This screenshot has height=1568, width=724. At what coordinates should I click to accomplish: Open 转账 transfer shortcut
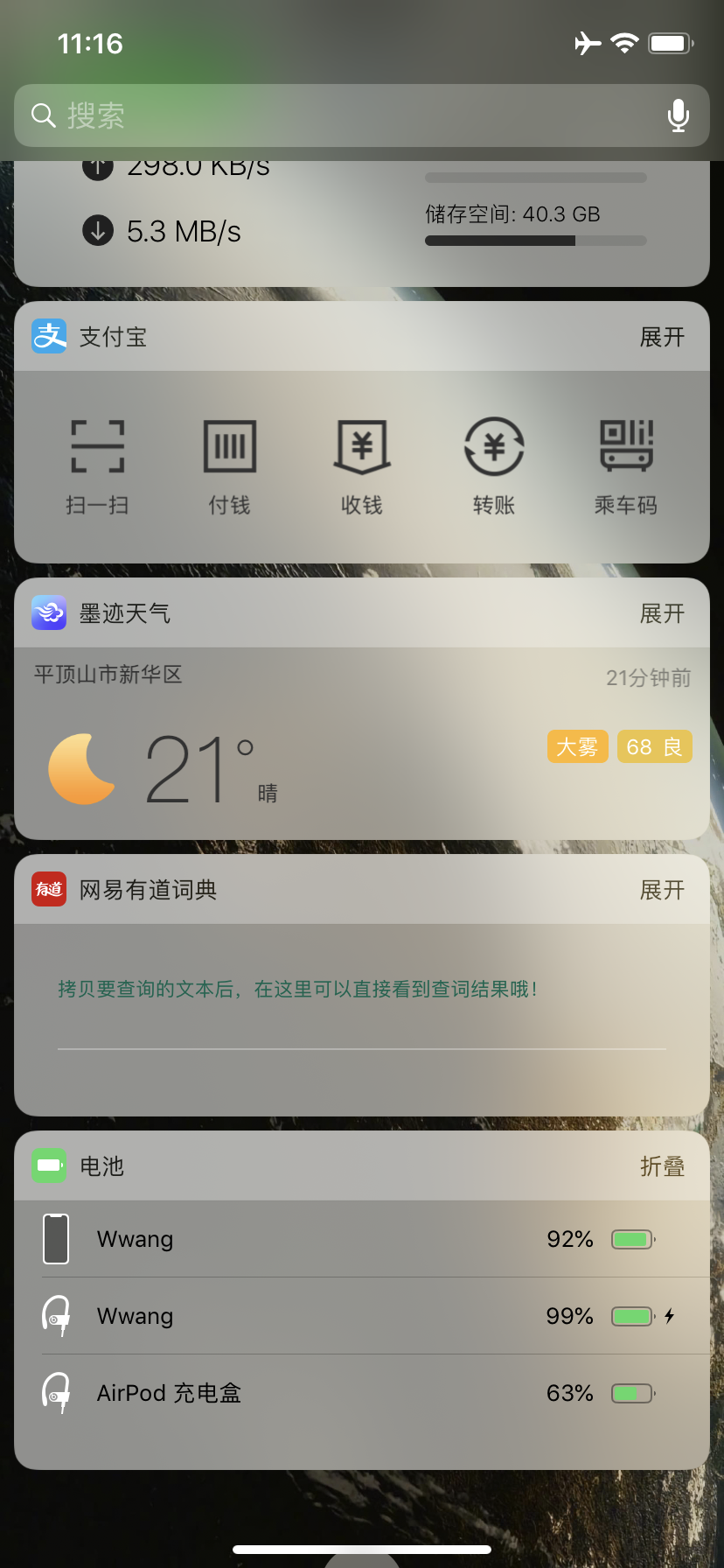pos(494,465)
